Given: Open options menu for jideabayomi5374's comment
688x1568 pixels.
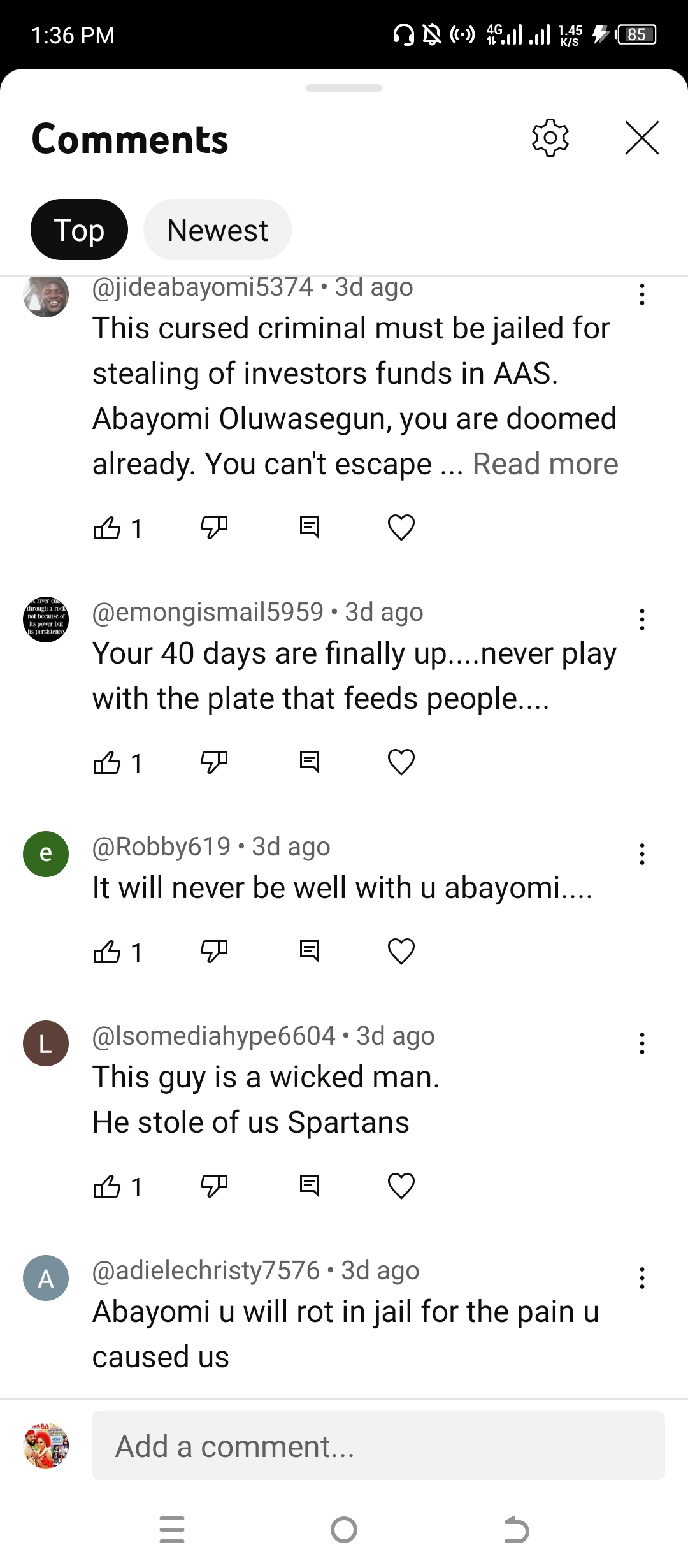Looking at the screenshot, I should click(x=641, y=294).
